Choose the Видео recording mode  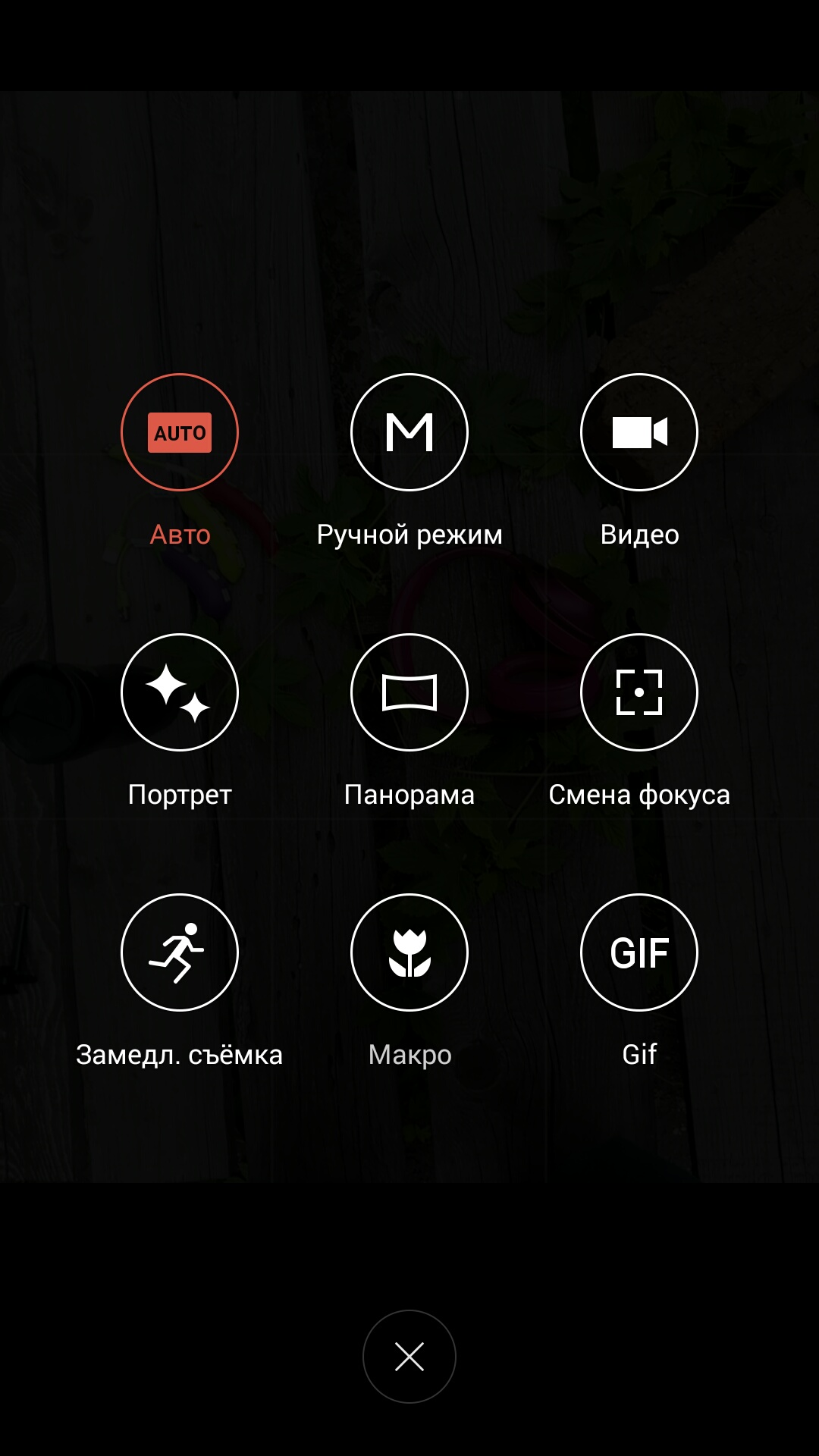click(639, 432)
